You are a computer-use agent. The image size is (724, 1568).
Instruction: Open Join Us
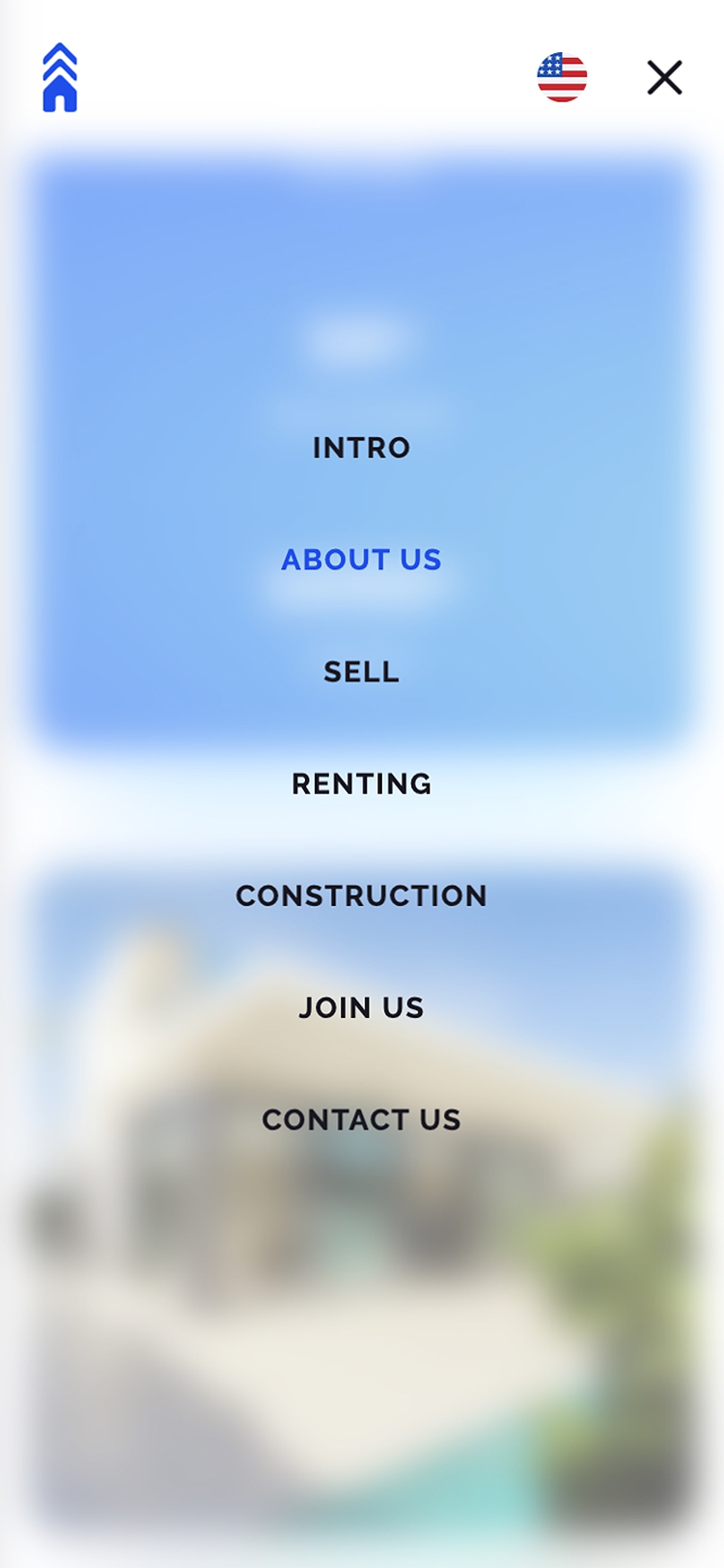point(362,1007)
